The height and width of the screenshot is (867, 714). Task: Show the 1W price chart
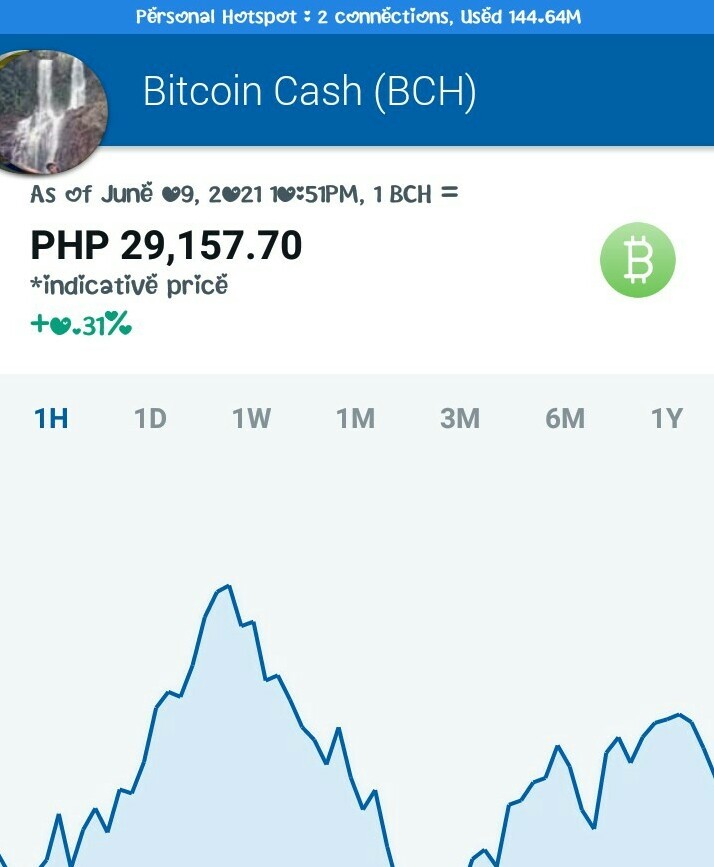(252, 418)
